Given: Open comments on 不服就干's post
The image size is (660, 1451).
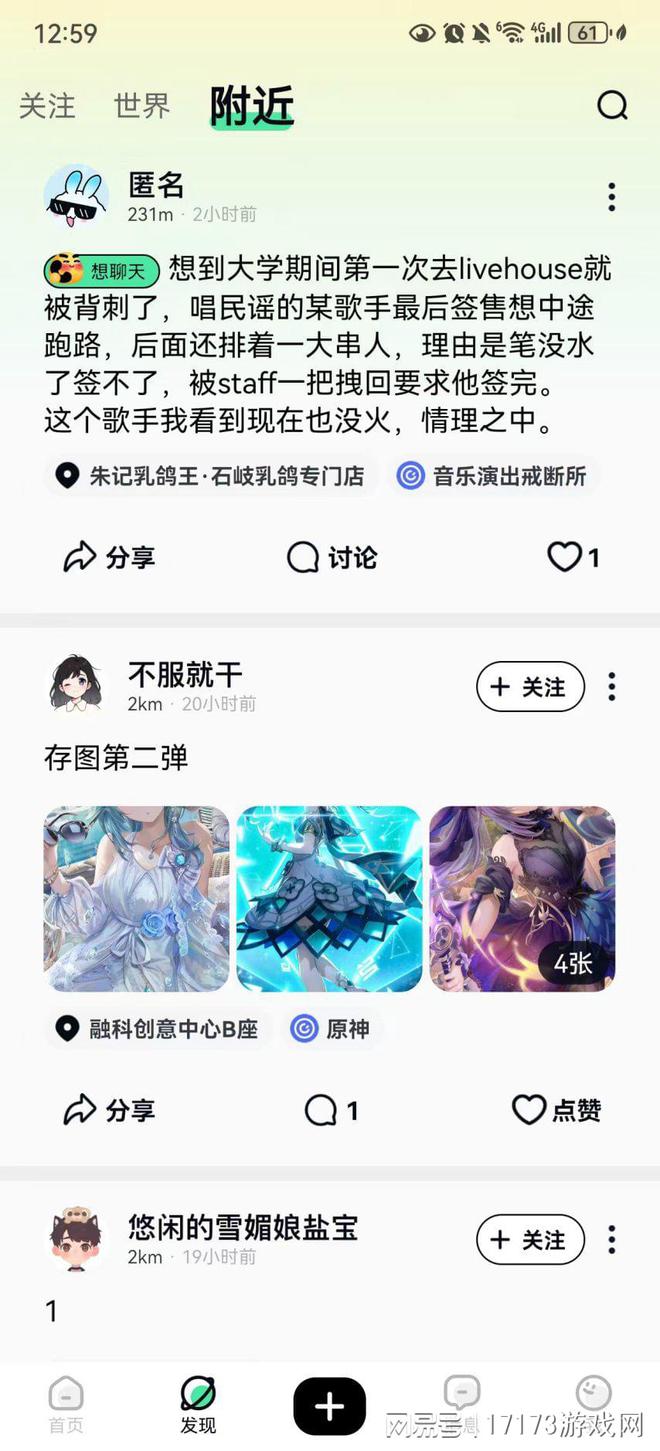Looking at the screenshot, I should 331,1110.
